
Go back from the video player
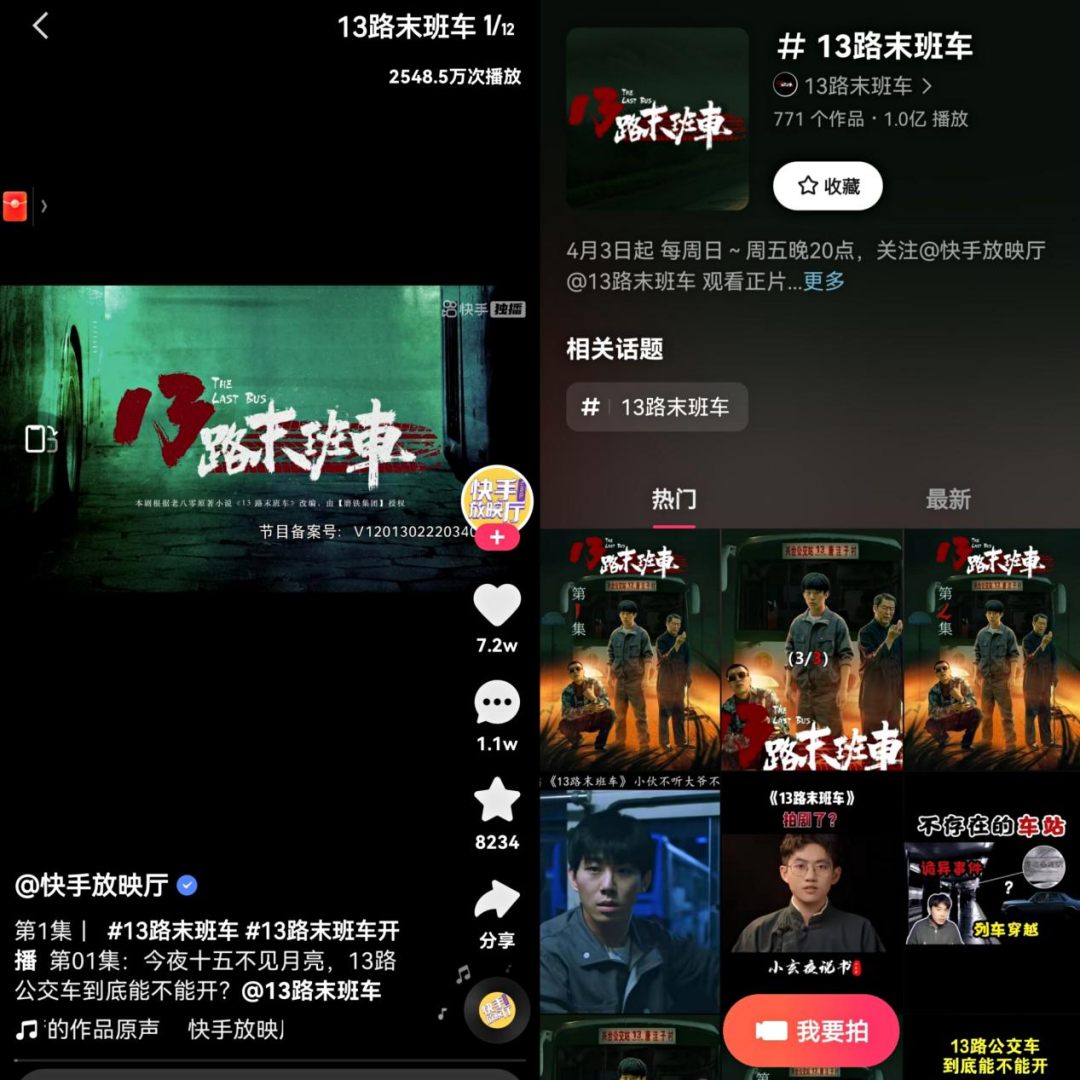coord(40,27)
